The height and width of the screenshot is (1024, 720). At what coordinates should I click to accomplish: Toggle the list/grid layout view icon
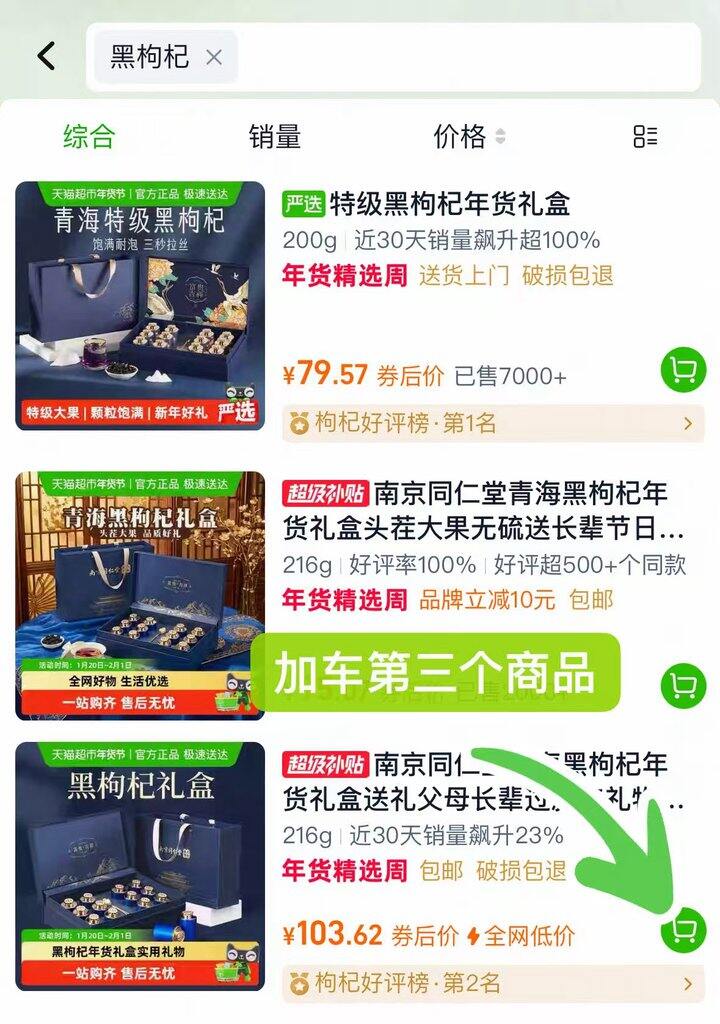pyautogui.click(x=645, y=136)
